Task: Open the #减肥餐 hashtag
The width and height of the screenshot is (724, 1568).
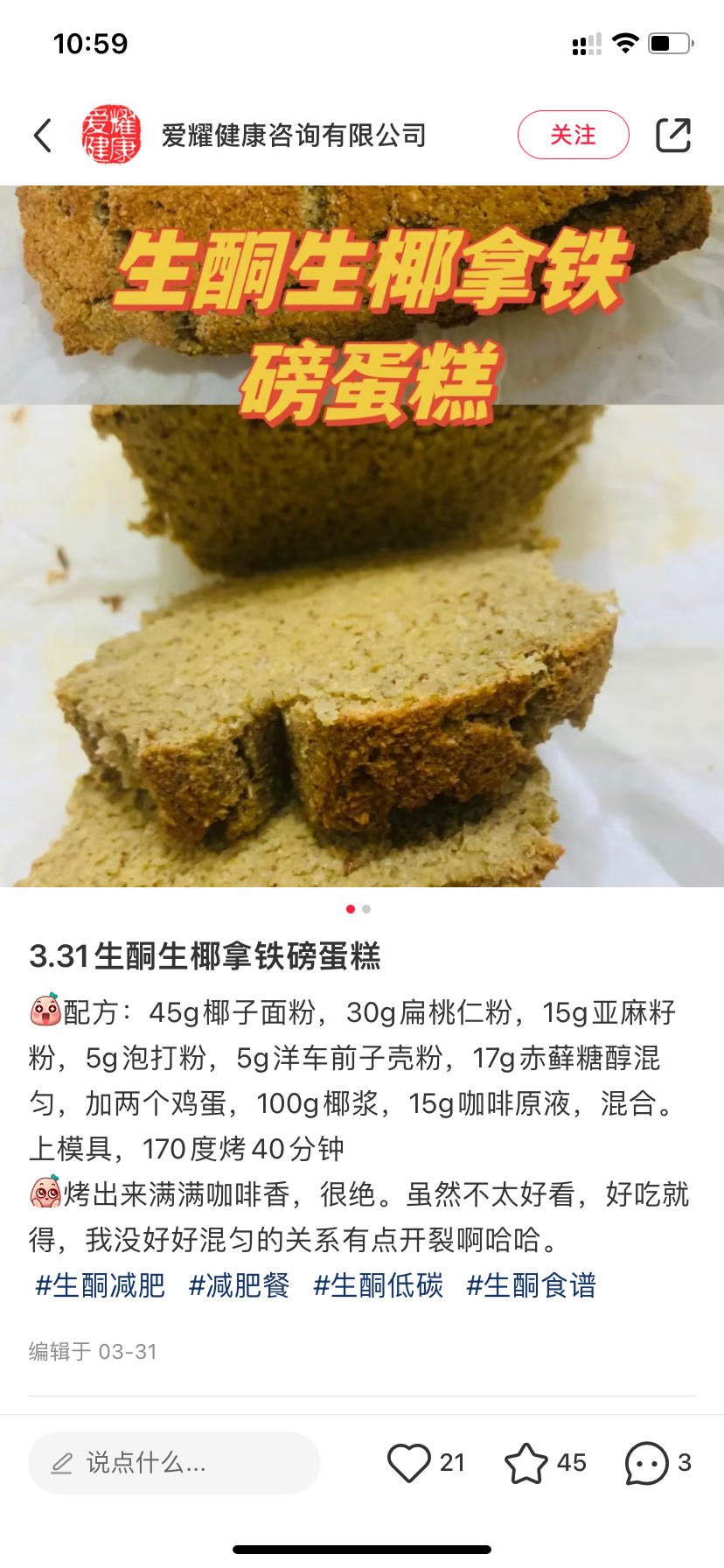Action: (x=239, y=1285)
